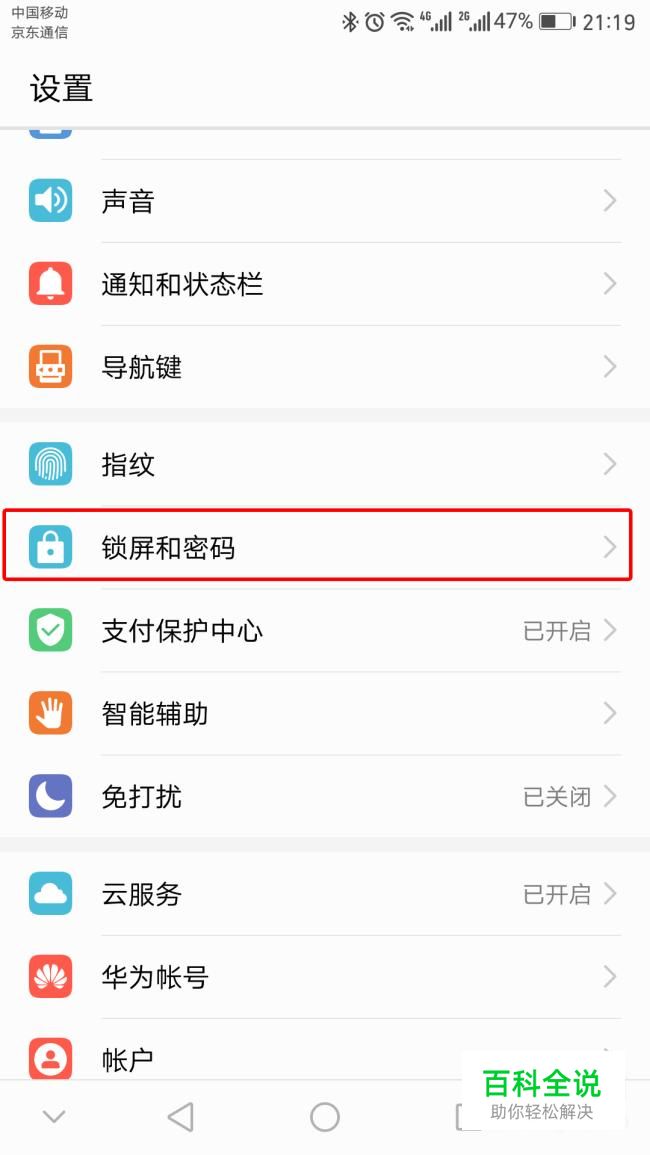The image size is (650, 1155).
Task: Tap the home circle button
Action: coord(325,1117)
